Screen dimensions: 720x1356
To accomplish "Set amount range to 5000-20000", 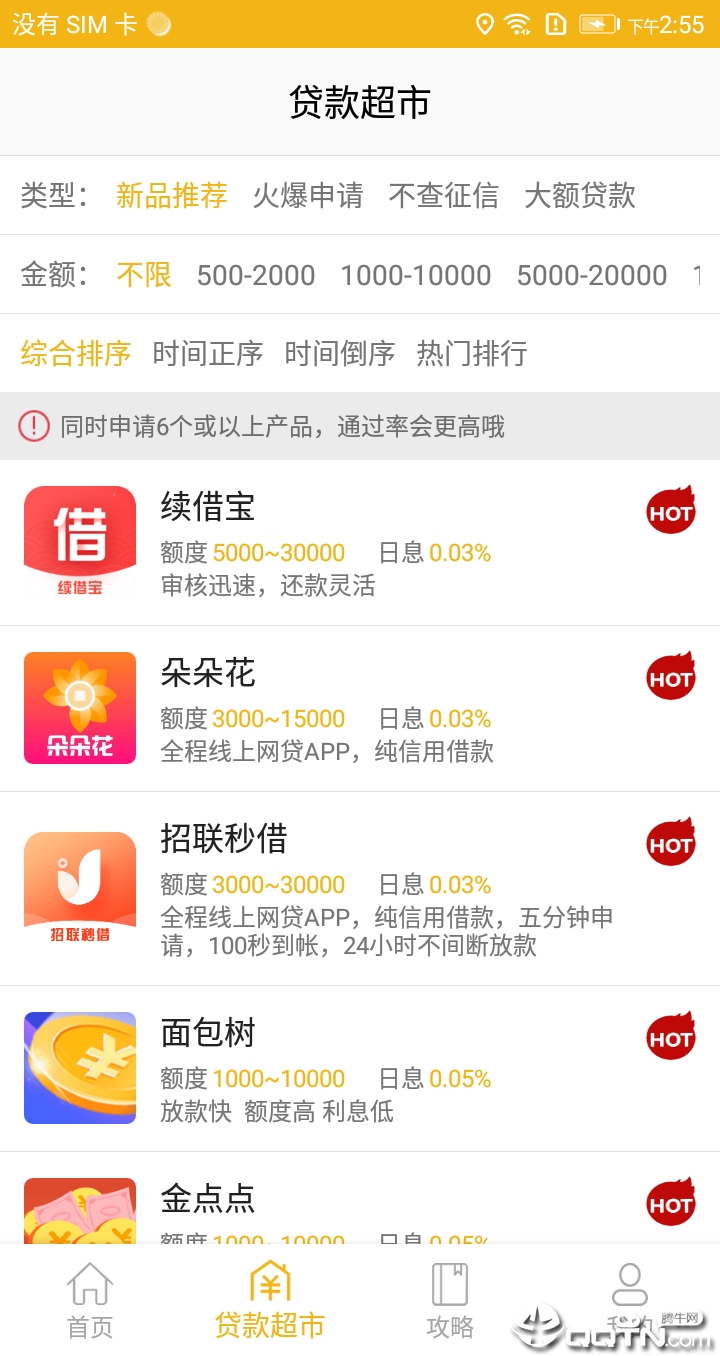I will point(591,275).
